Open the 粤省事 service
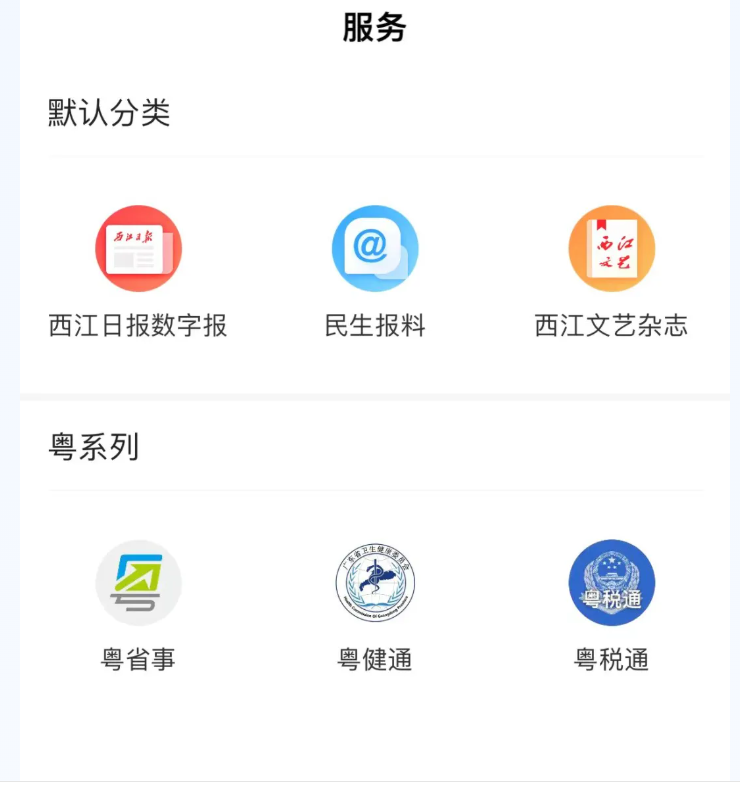The image size is (740, 789). pyautogui.click(x=138, y=583)
